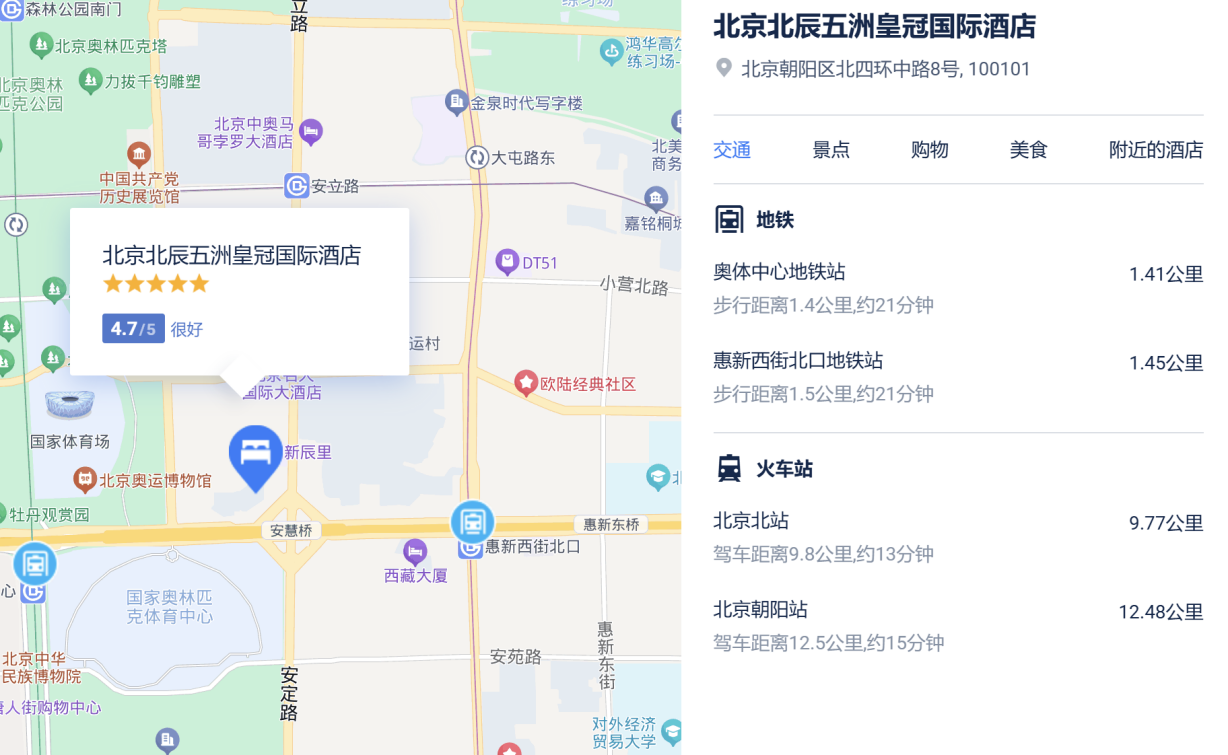The width and height of the screenshot is (1228, 755).
Task: Switch to the 景点 tab
Action: tap(830, 150)
